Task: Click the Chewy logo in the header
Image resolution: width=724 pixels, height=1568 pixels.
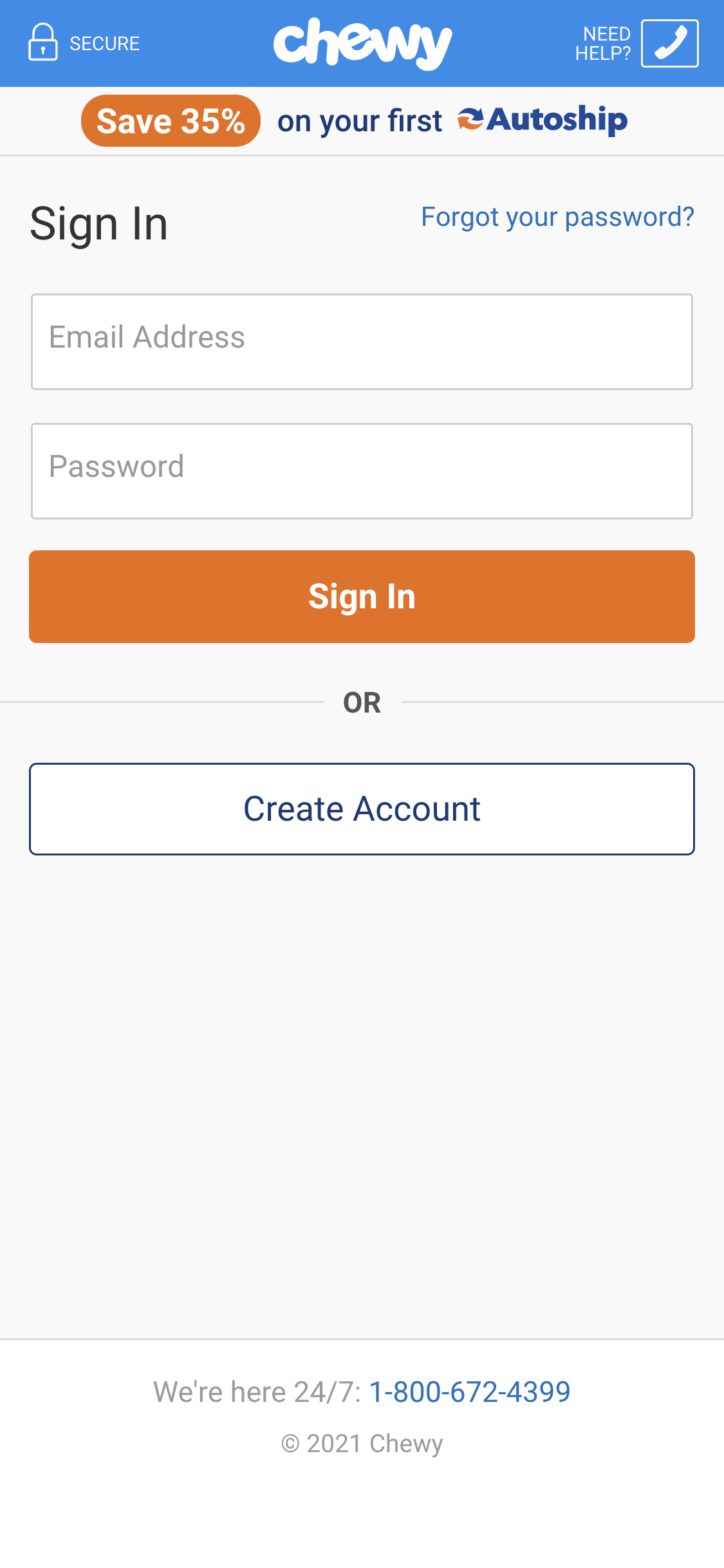Action: (362, 42)
